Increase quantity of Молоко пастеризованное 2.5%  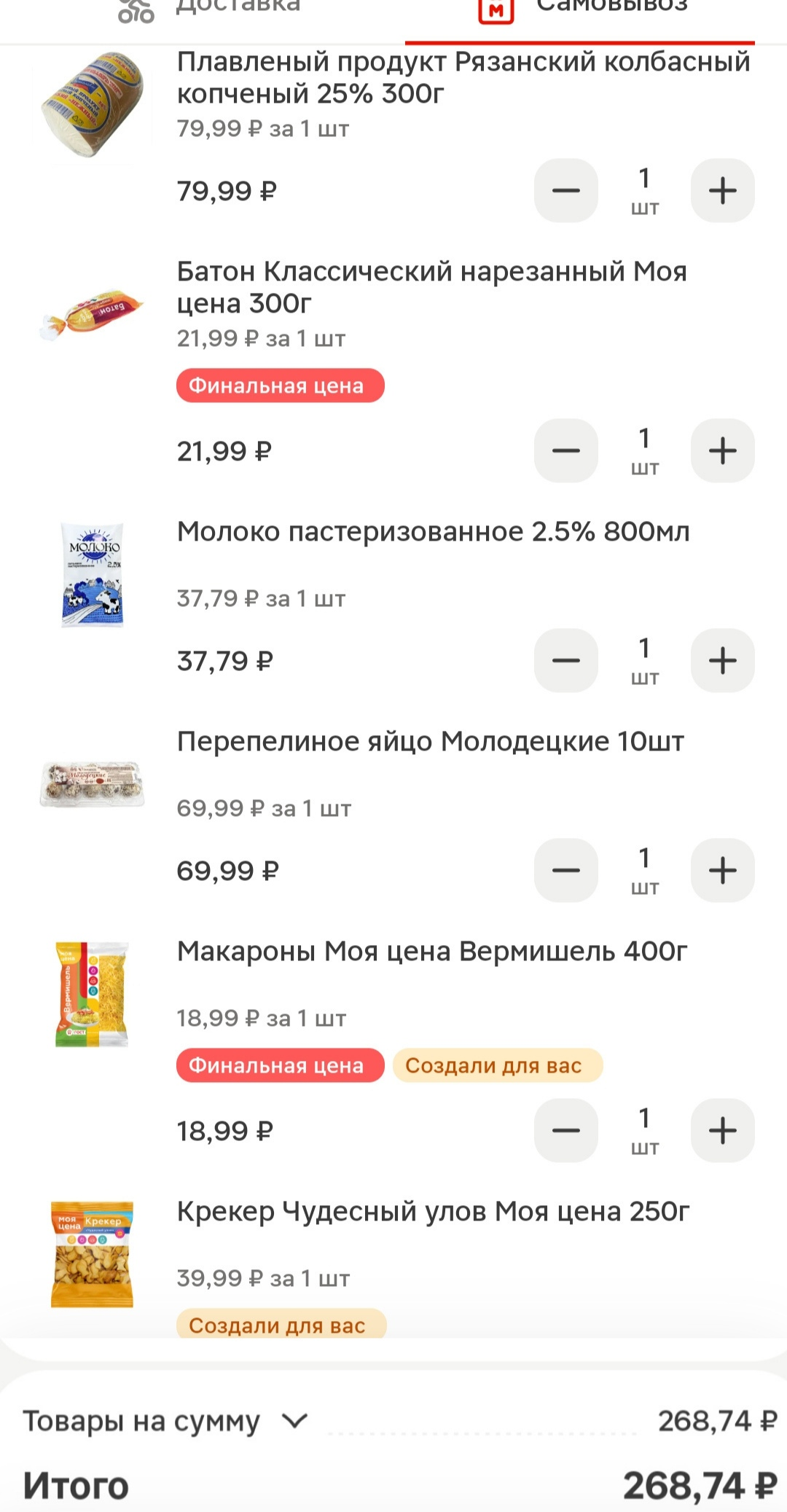[x=722, y=661]
